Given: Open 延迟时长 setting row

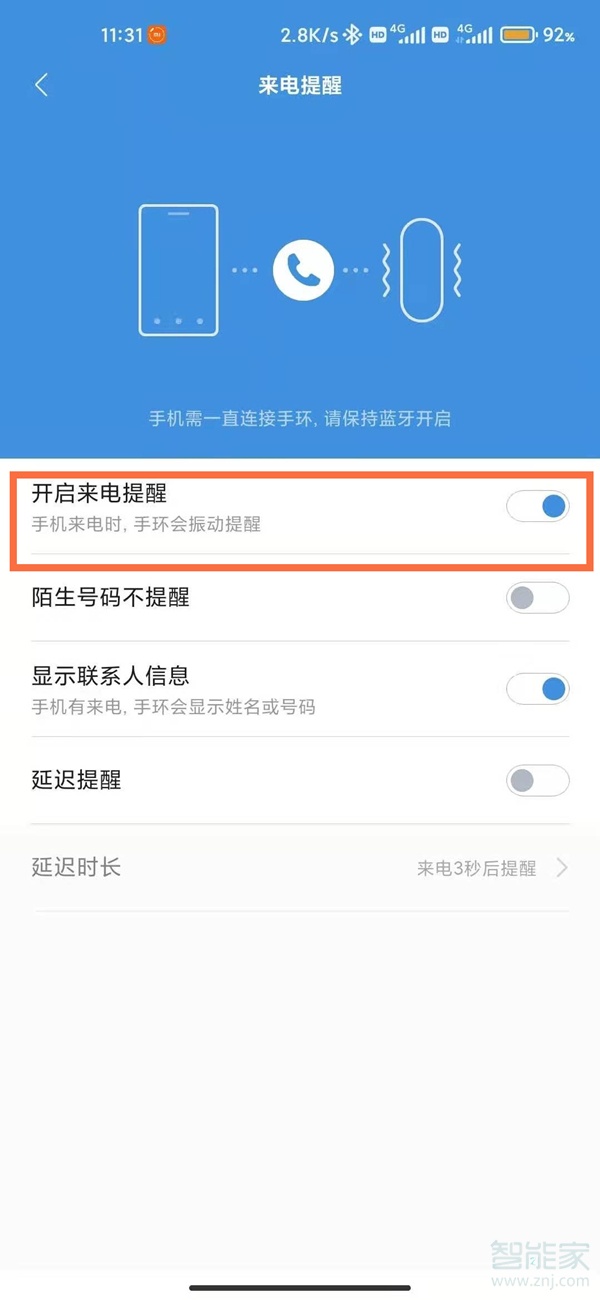Looking at the screenshot, I should [x=300, y=867].
